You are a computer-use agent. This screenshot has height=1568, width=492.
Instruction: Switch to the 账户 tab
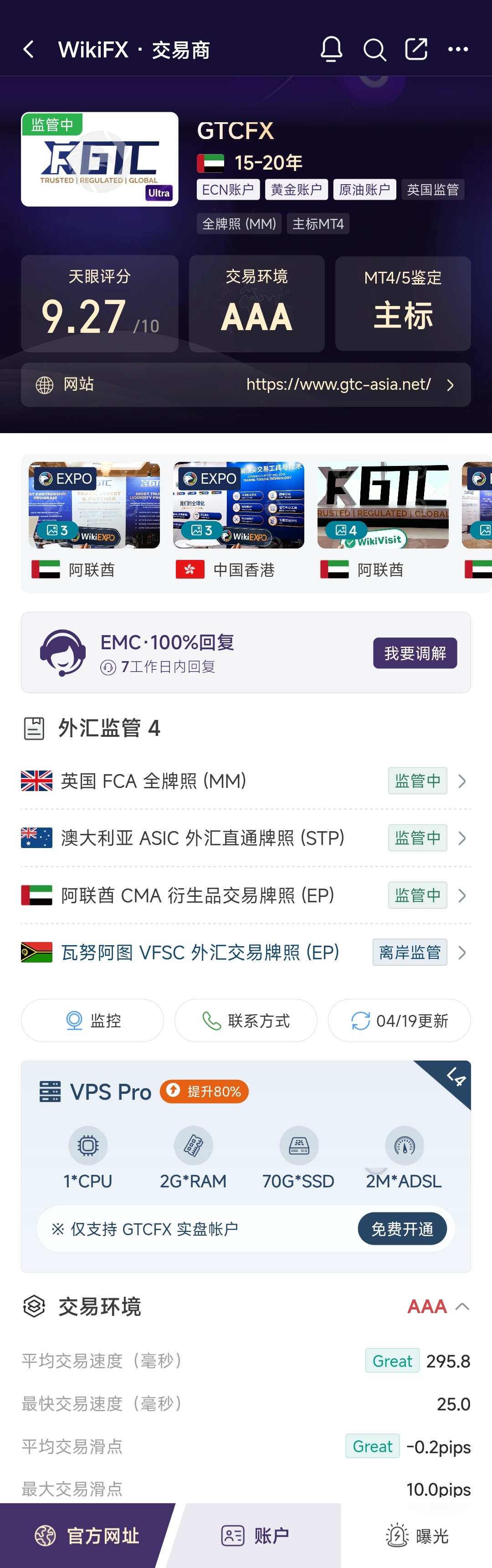256,1536
